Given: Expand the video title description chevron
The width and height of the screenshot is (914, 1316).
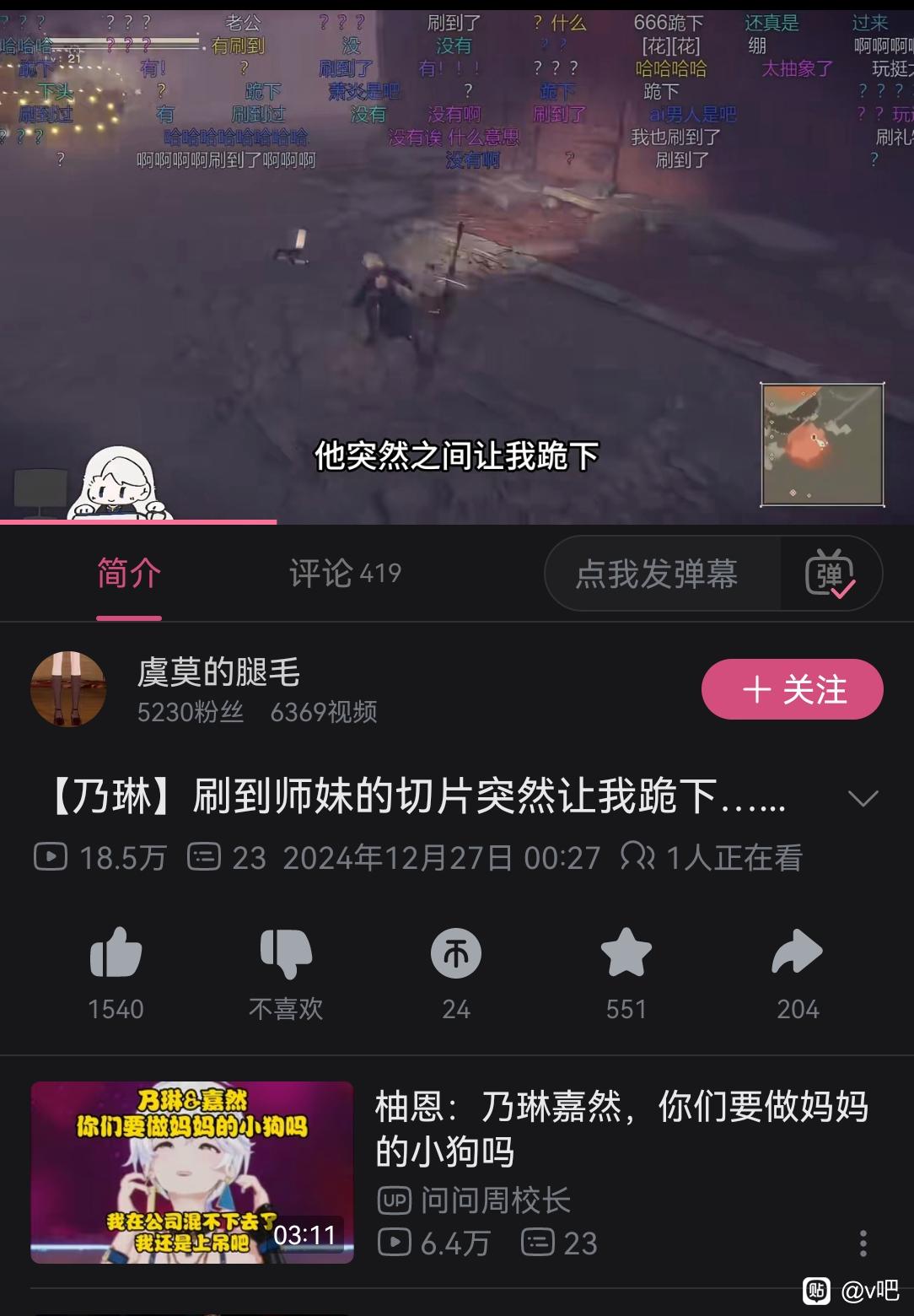Looking at the screenshot, I should 863,798.
